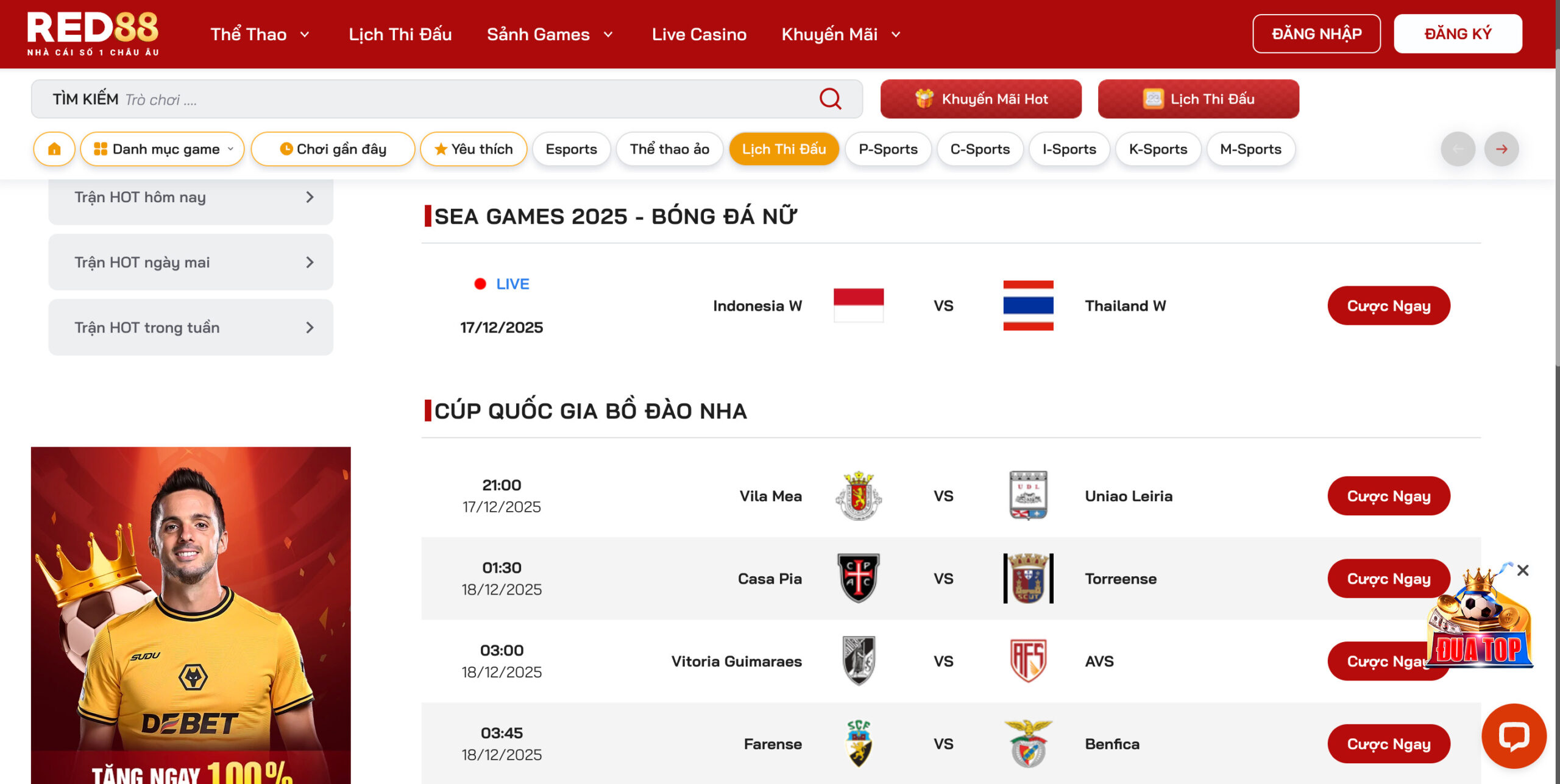1560x784 pixels.
Task: Go to home via house icon chip
Action: pos(54,149)
